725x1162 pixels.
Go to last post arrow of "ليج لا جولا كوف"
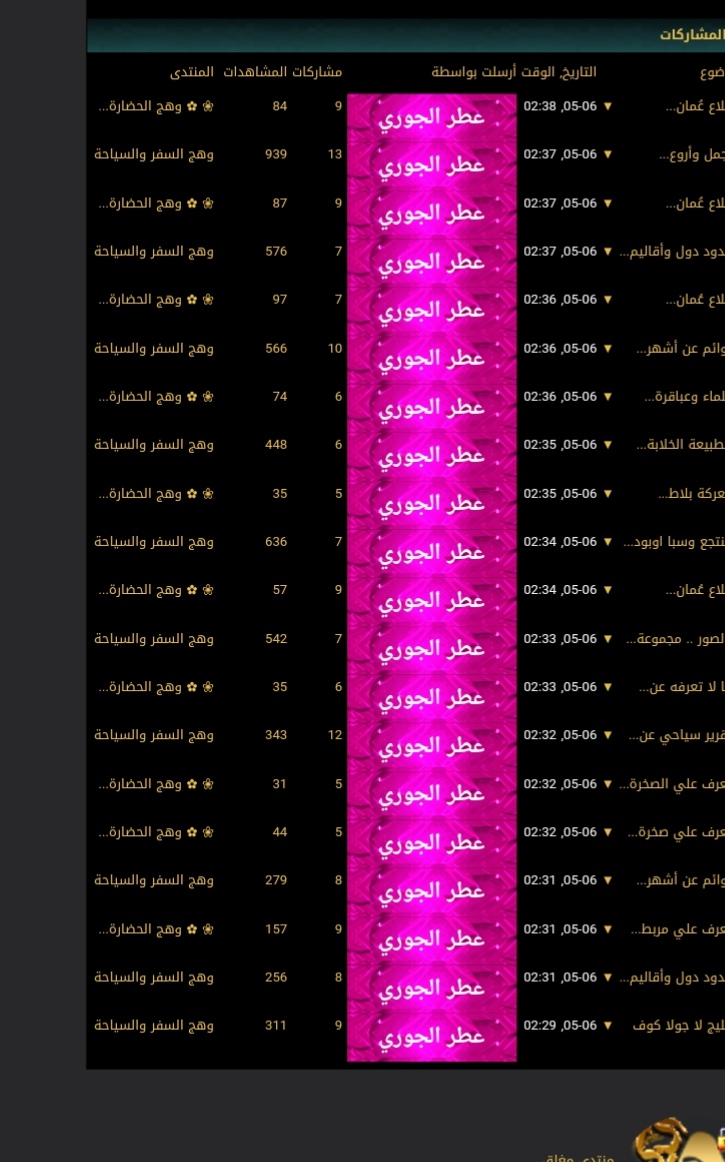click(608, 1026)
